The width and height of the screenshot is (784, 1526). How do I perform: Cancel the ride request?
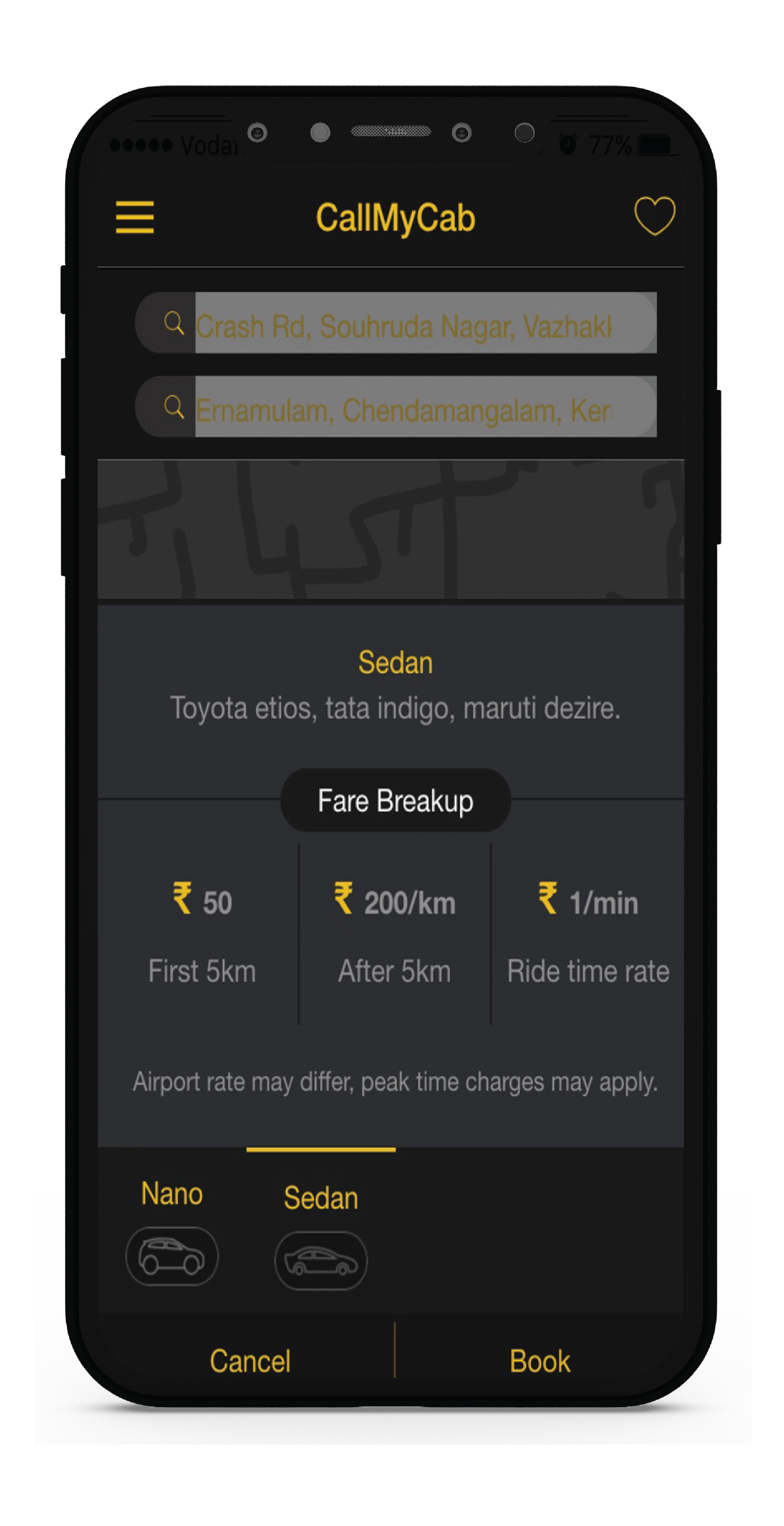[250, 1361]
